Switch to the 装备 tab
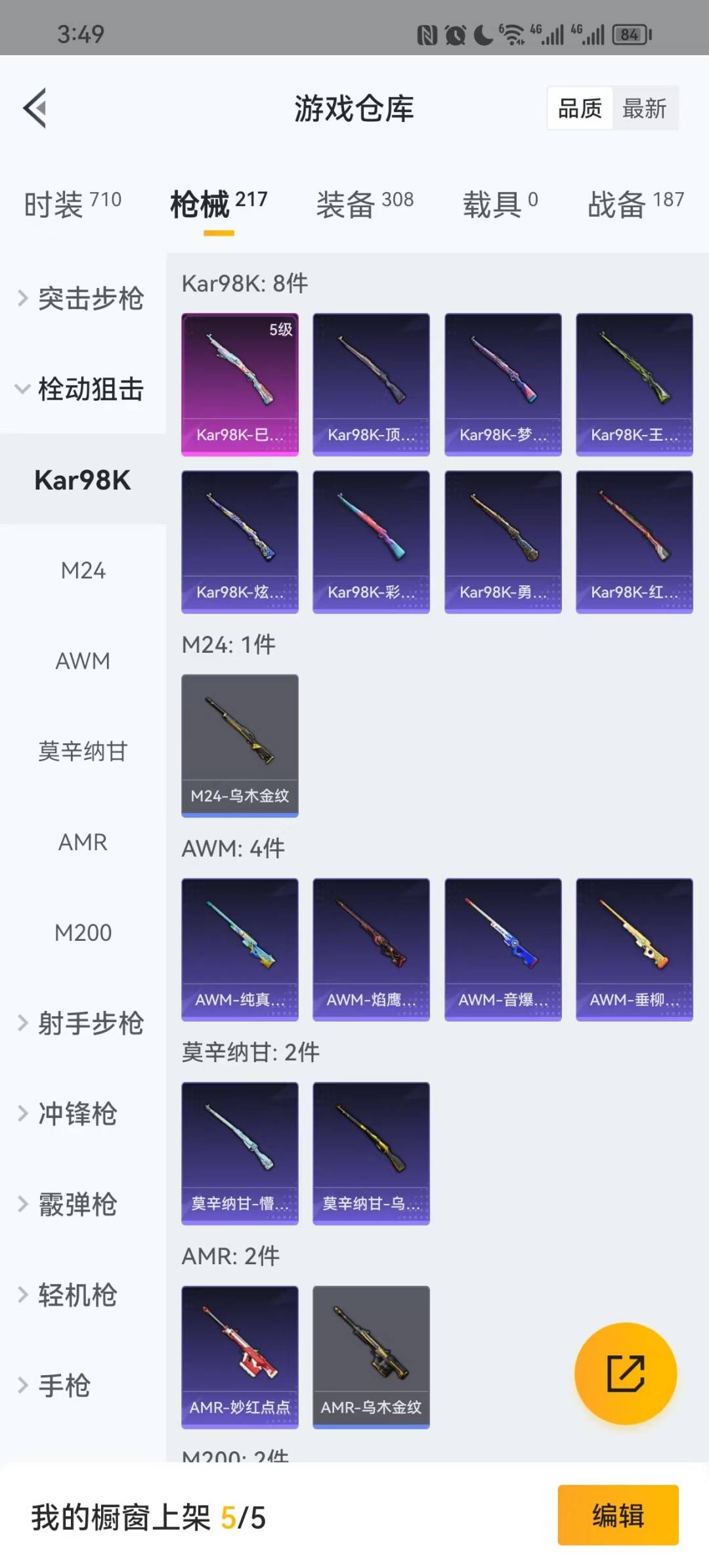This screenshot has height=1568, width=709. point(364,204)
